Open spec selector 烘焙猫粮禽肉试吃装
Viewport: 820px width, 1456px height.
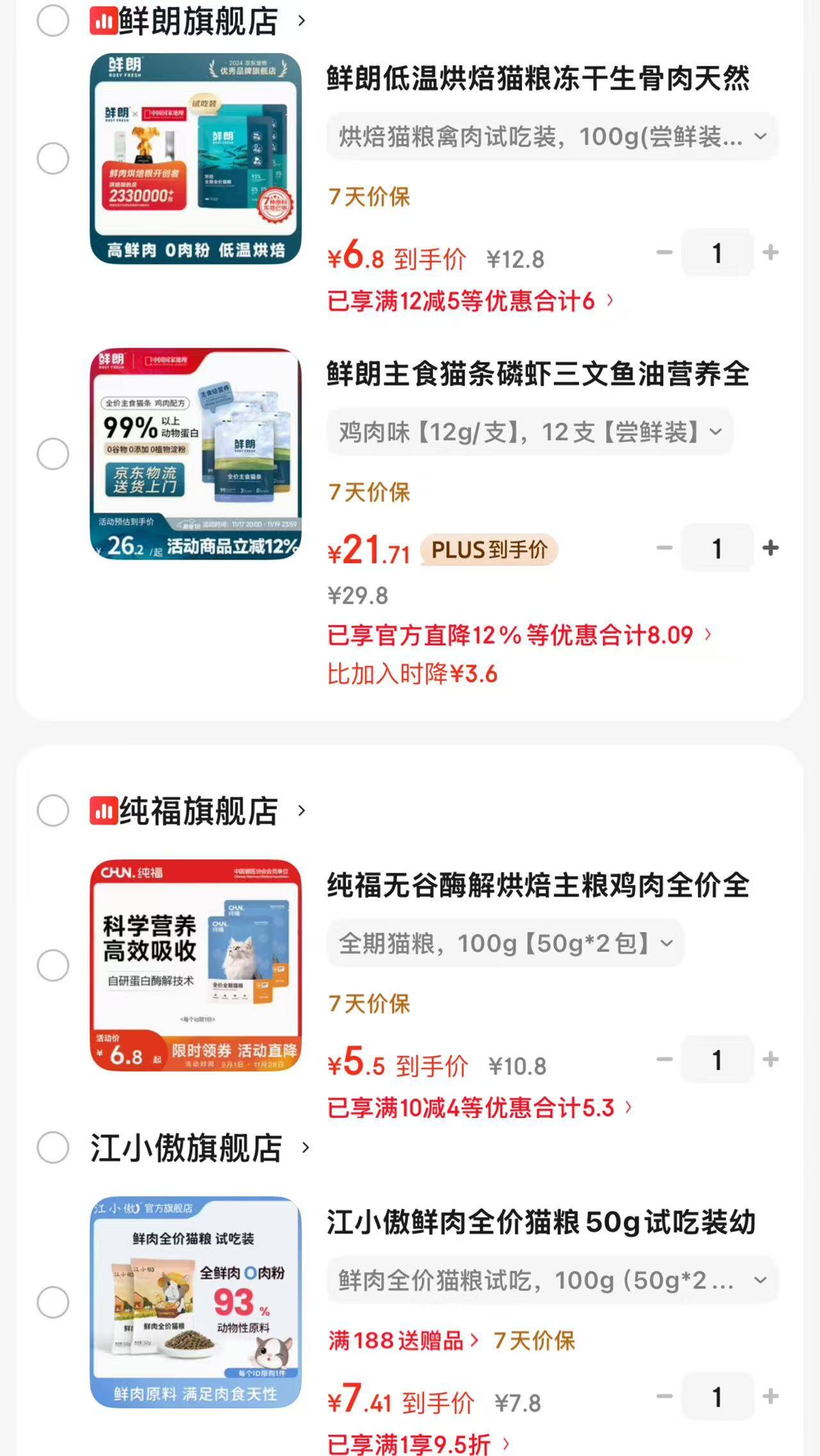click(551, 136)
